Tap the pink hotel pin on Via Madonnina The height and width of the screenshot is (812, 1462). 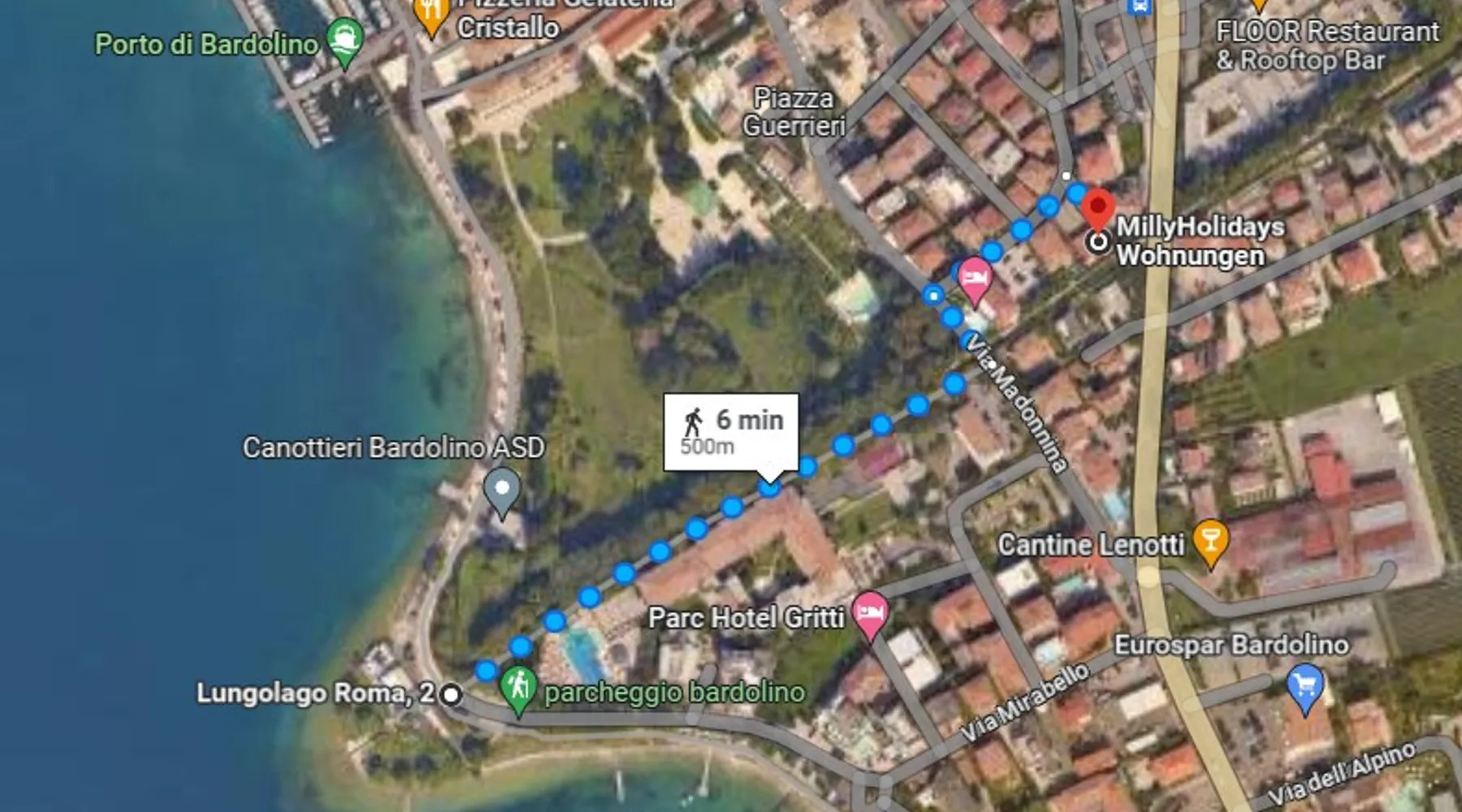(975, 279)
